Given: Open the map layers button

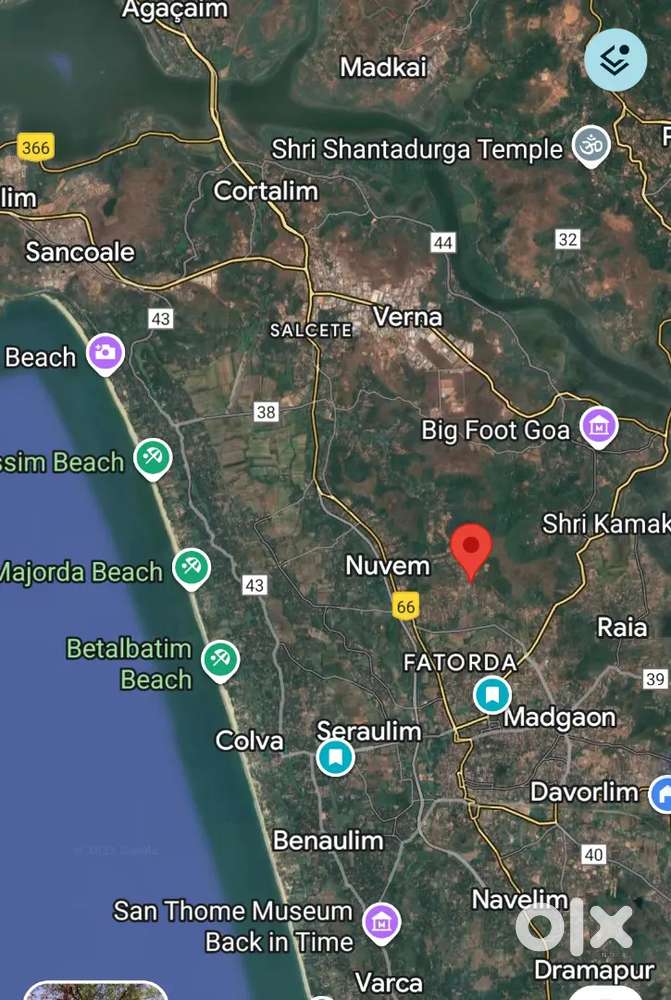Looking at the screenshot, I should tap(615, 61).
